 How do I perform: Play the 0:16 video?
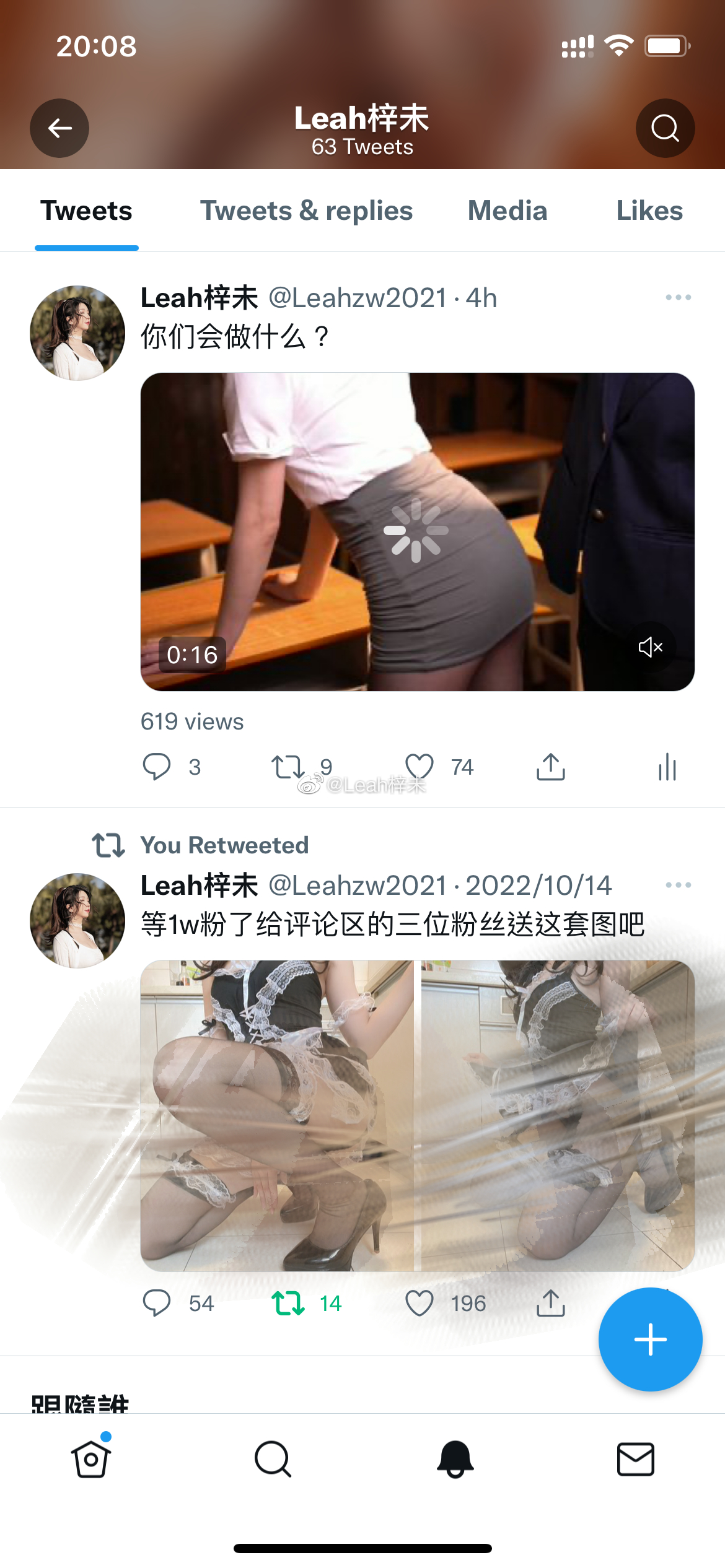coord(416,531)
